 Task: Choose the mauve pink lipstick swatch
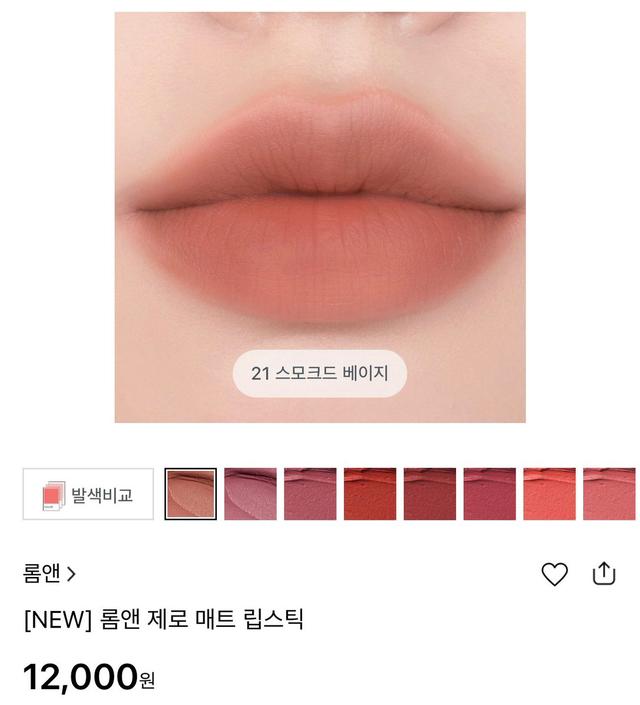tap(250, 494)
